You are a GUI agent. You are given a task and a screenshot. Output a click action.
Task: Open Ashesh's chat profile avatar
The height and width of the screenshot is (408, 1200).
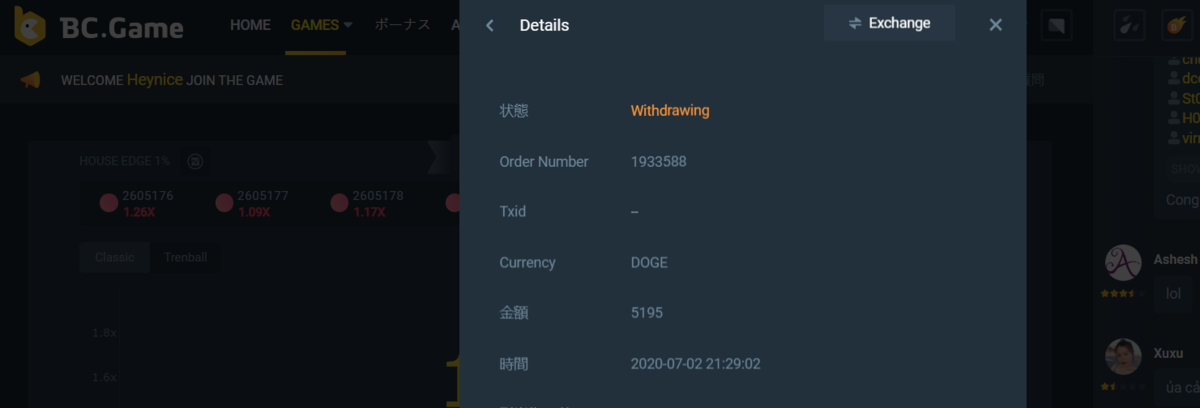1123,263
